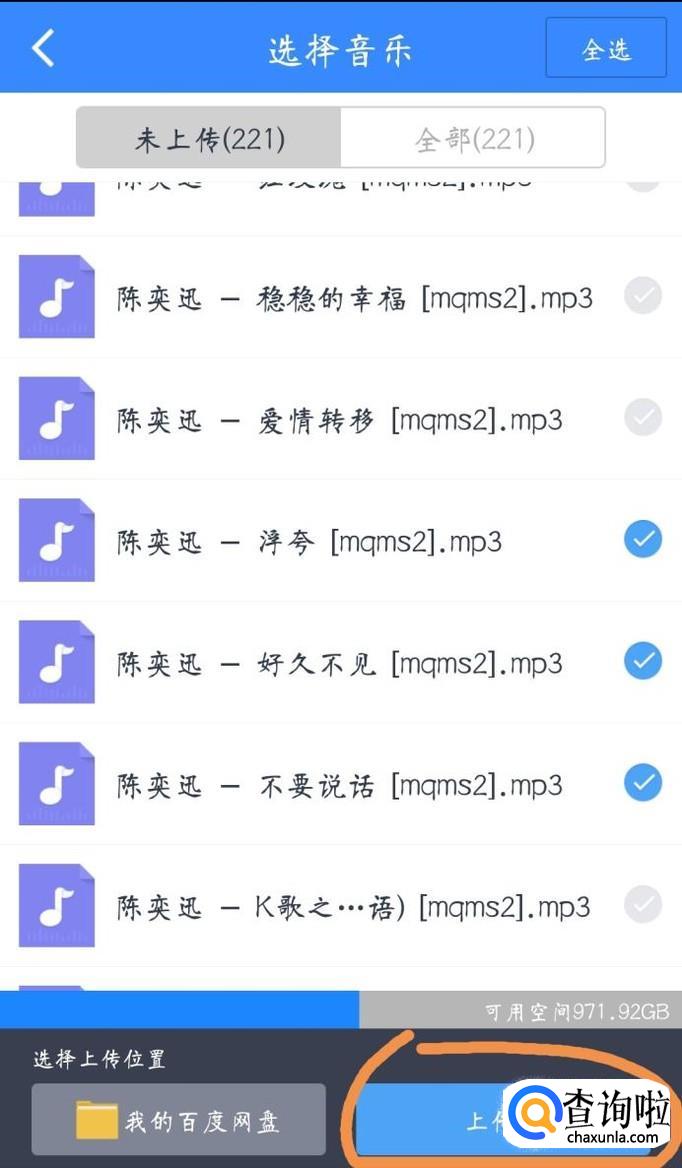Switch to the 未上传(221) tab
Screen dimensions: 682x1168
click(209, 138)
